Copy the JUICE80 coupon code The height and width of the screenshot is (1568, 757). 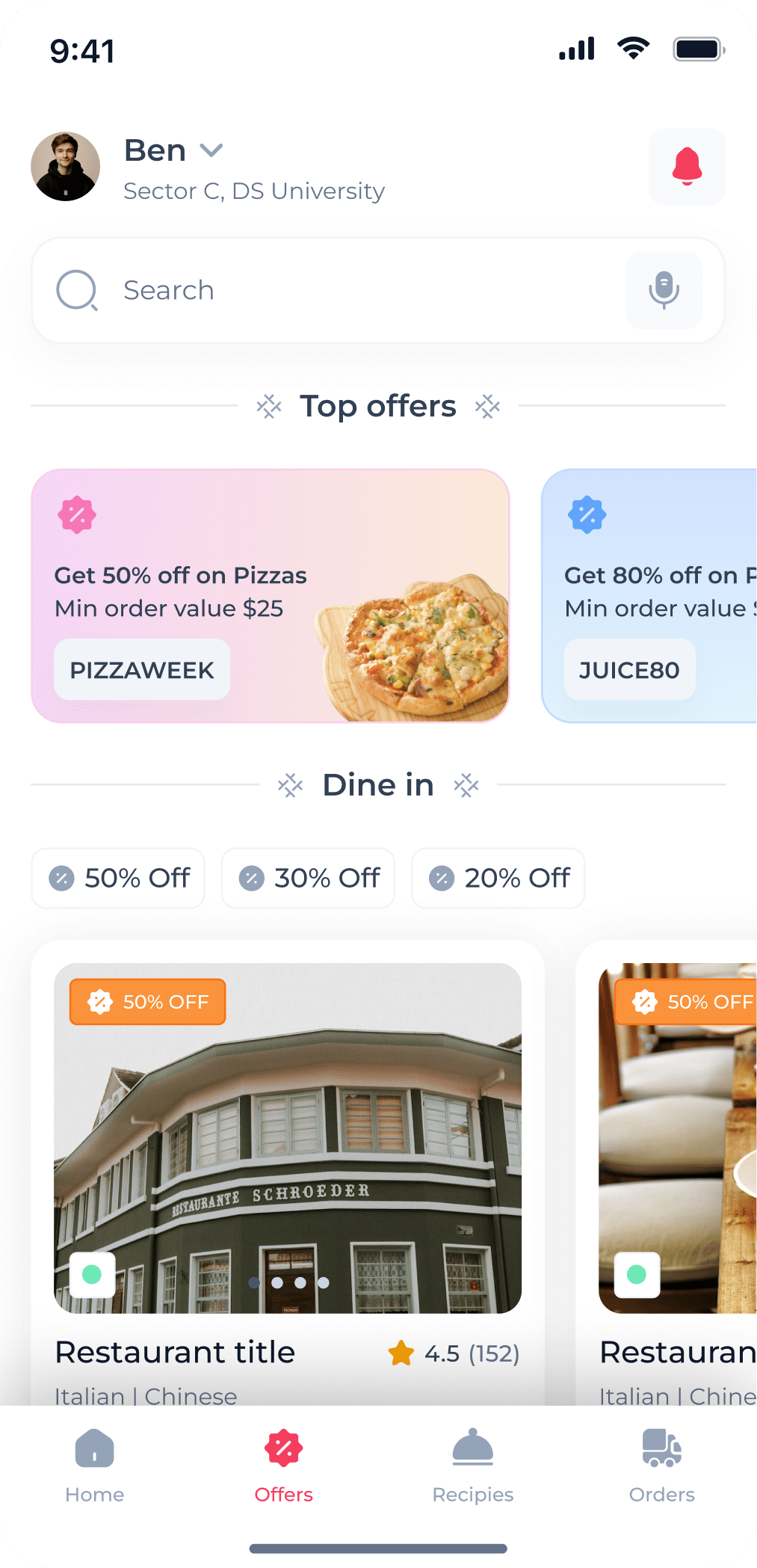tap(629, 670)
